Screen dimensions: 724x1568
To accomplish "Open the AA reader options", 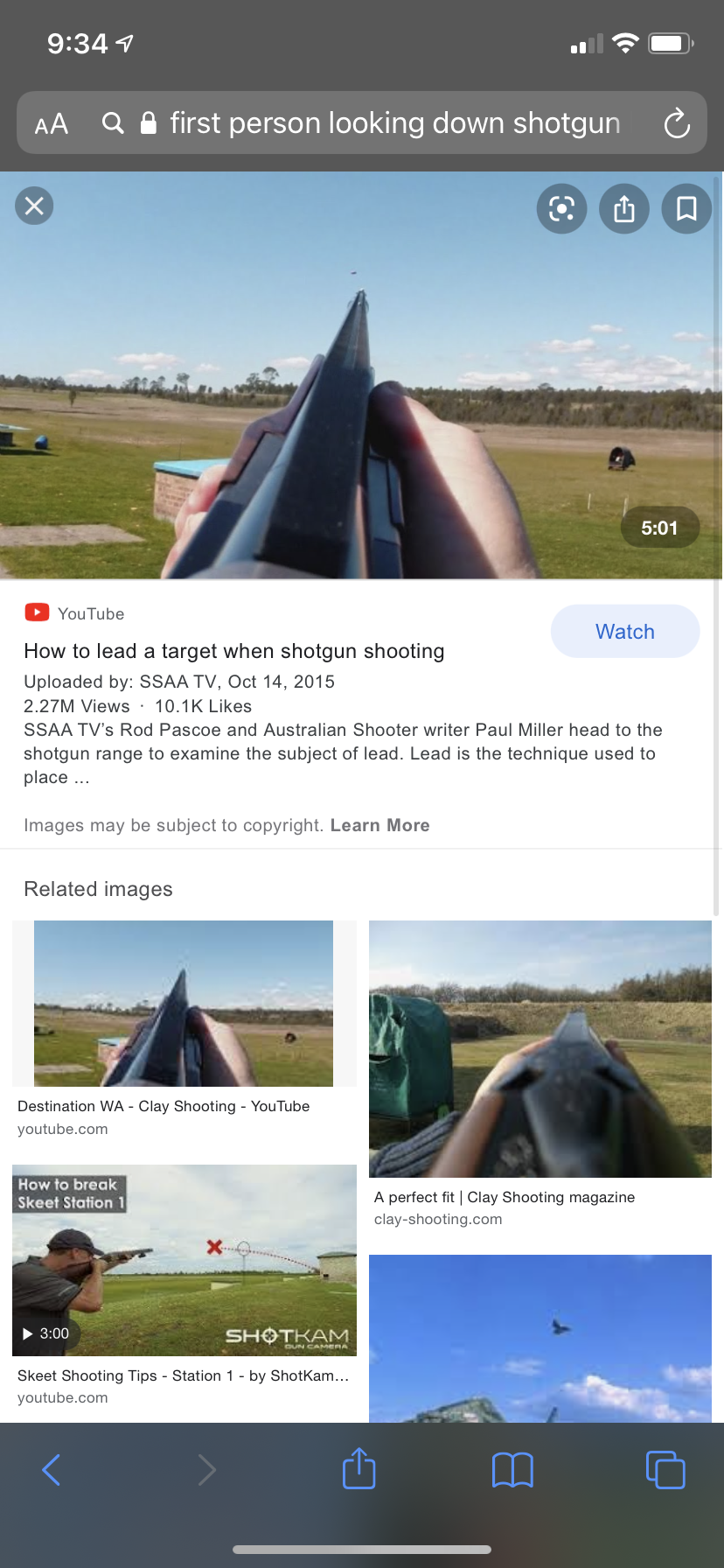I will point(52,123).
